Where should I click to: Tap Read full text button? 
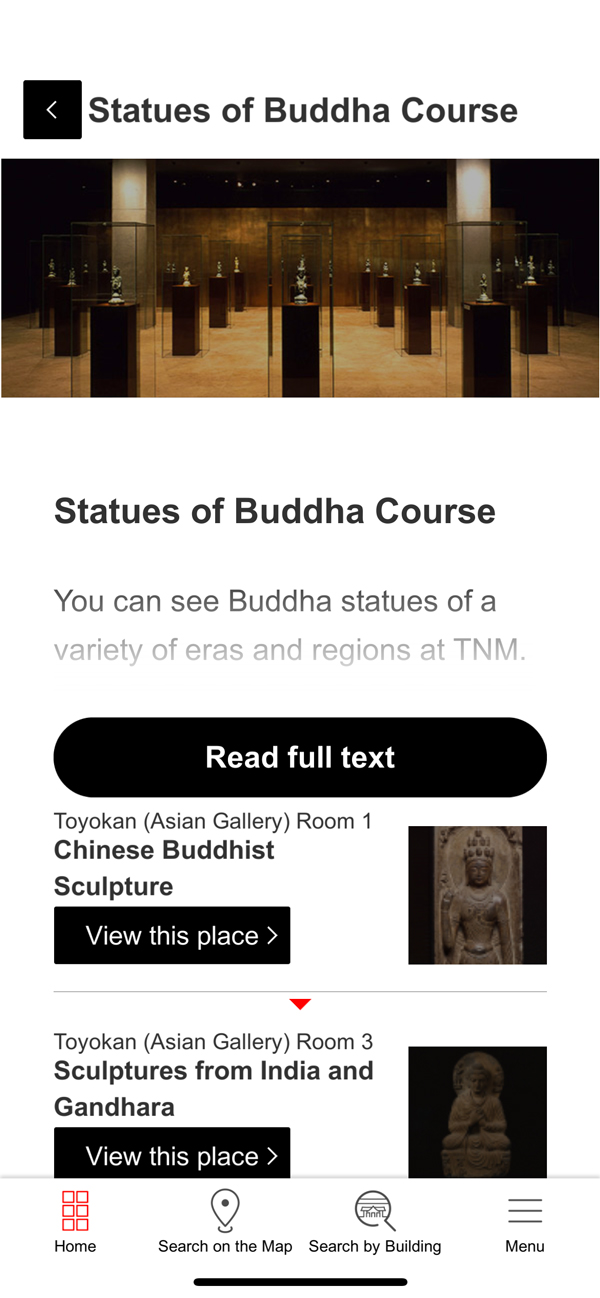coord(300,757)
